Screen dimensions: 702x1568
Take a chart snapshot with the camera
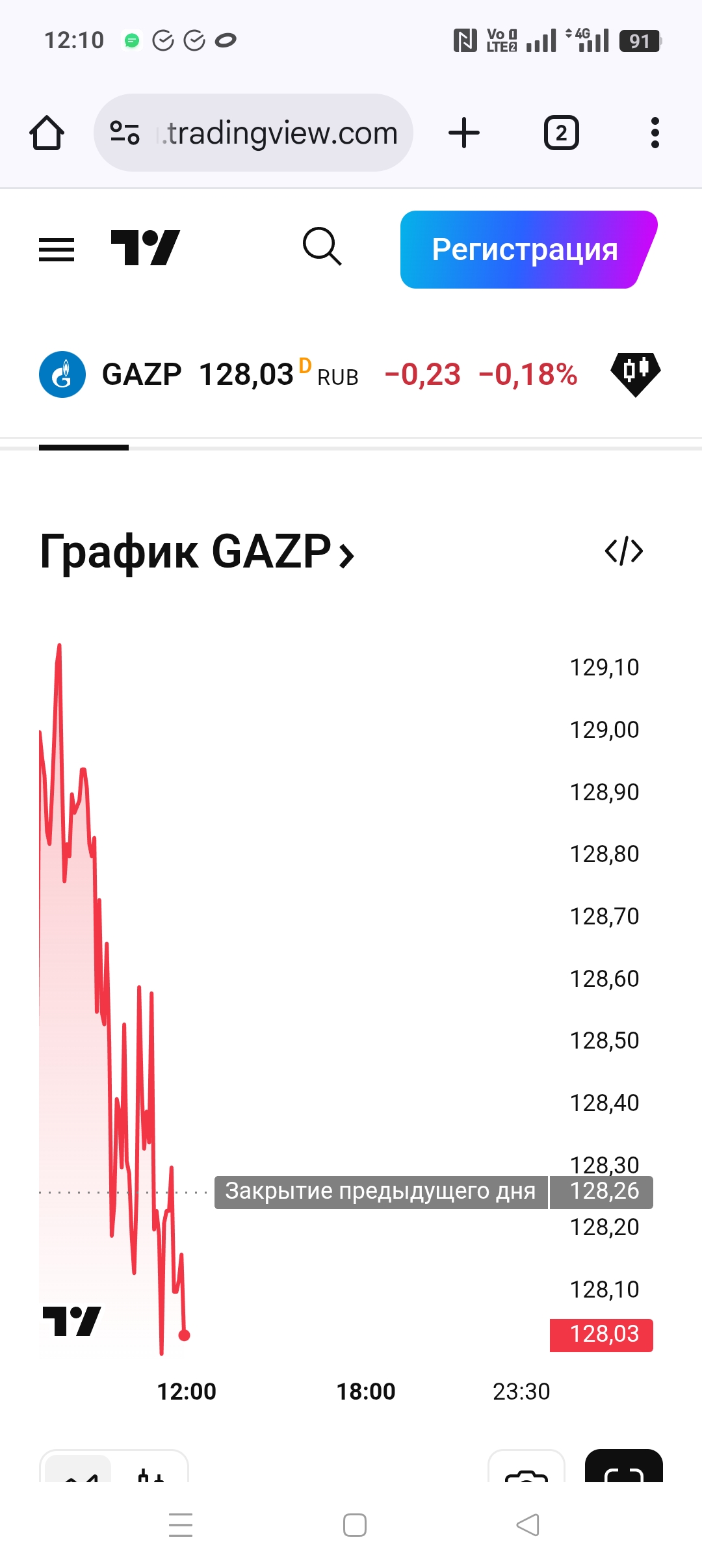tap(526, 1470)
